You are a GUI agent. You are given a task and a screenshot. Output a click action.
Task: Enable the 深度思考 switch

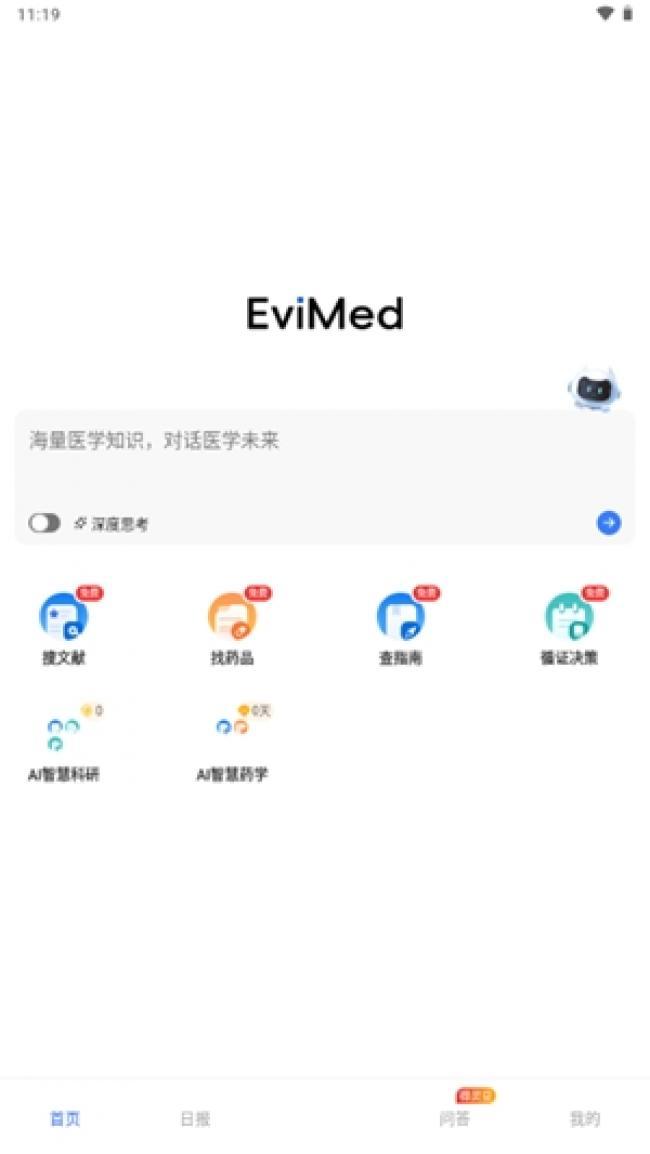click(44, 523)
